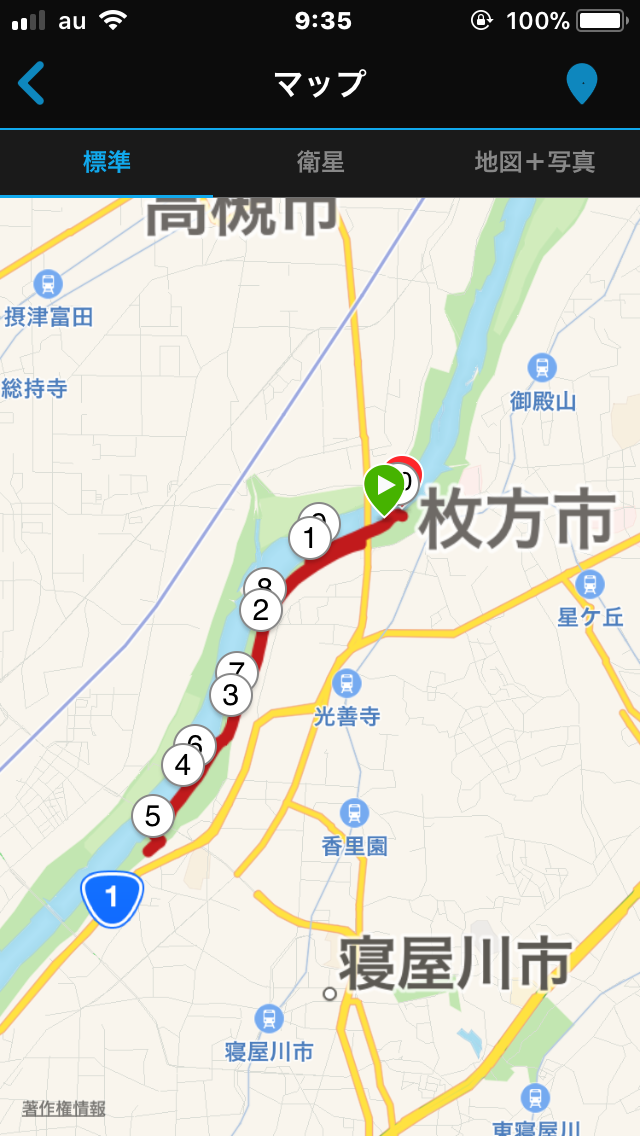Tap lap marker 1 on the route
Image resolution: width=640 pixels, height=1136 pixels.
point(310,539)
